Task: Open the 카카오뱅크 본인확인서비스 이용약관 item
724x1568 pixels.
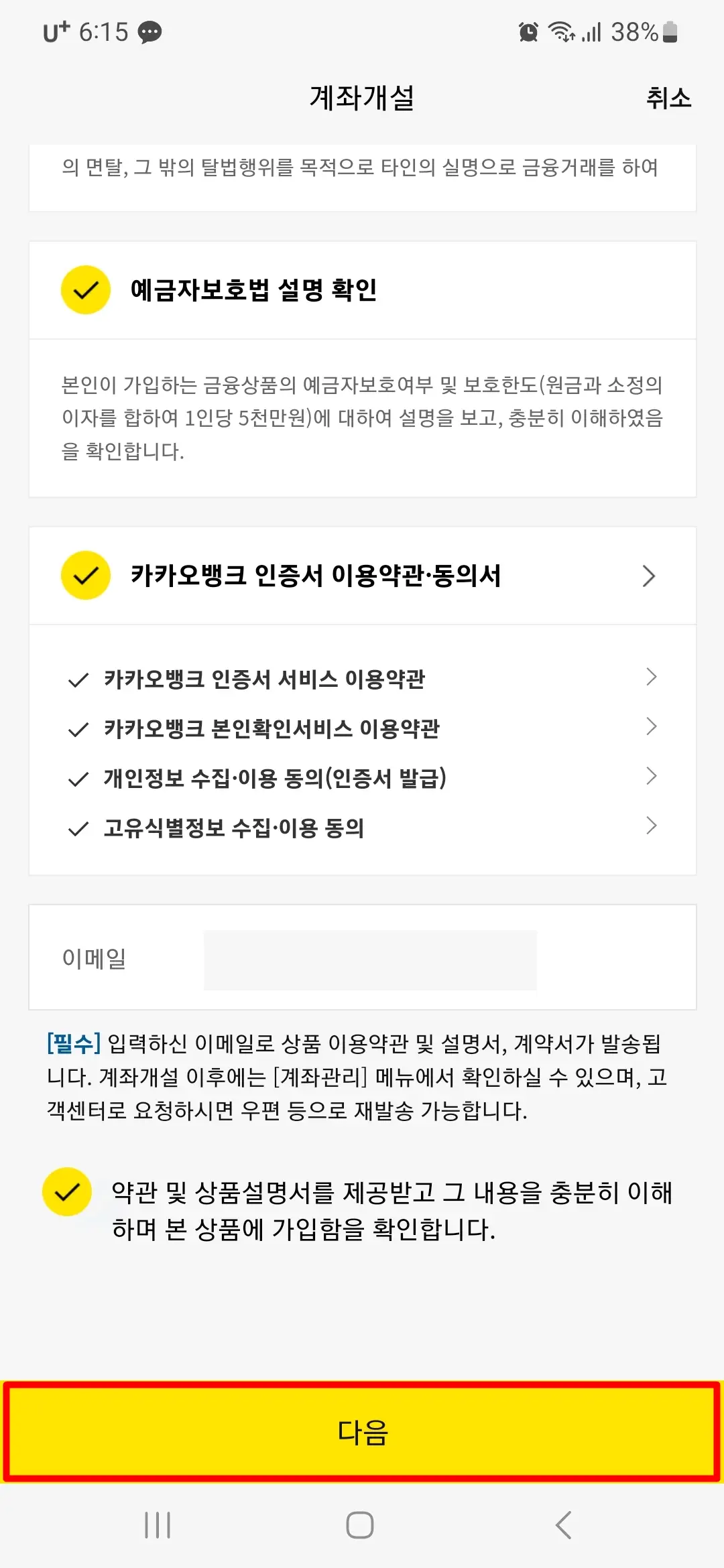Action: pyautogui.click(x=650, y=726)
